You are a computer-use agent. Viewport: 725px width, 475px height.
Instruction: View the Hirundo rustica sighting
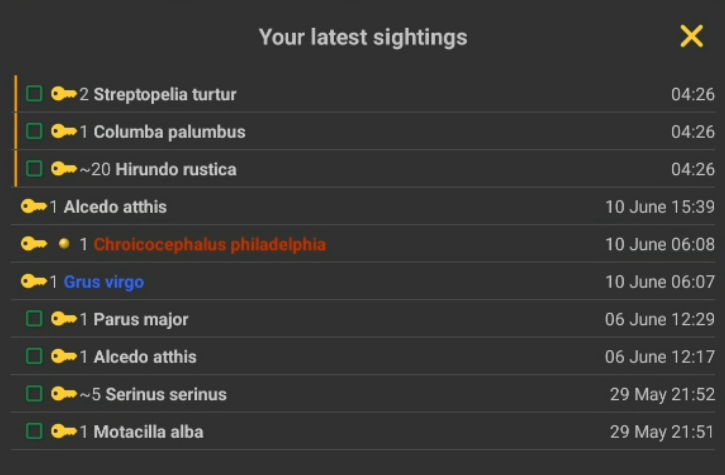pyautogui.click(x=176, y=169)
